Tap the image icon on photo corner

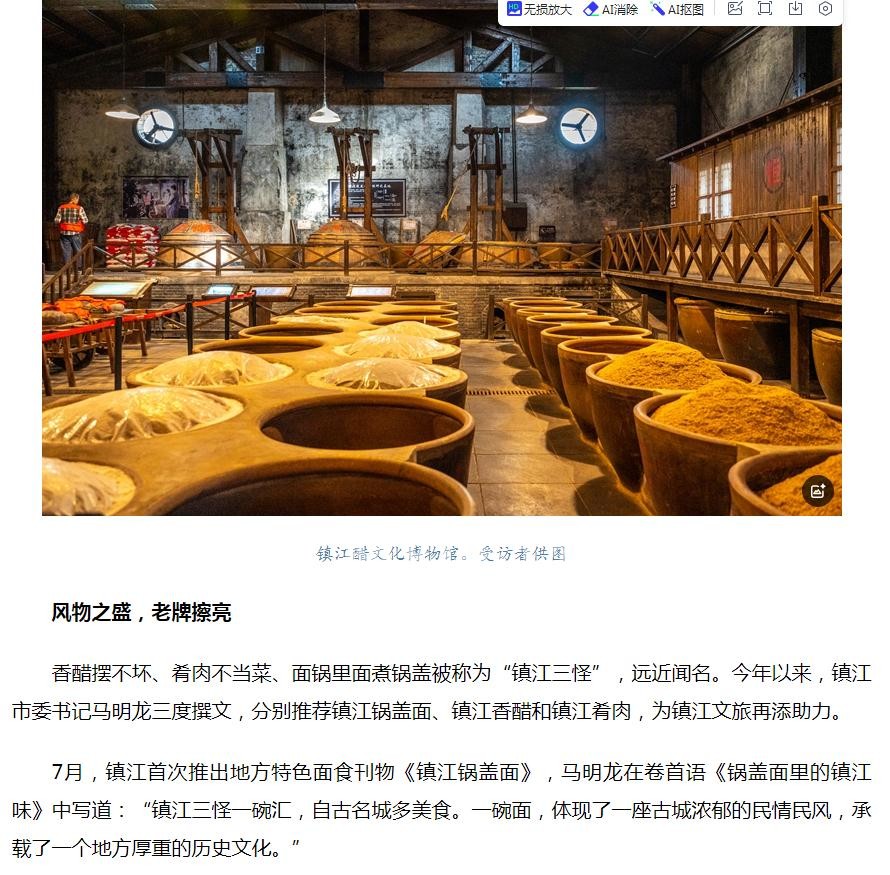tap(817, 490)
